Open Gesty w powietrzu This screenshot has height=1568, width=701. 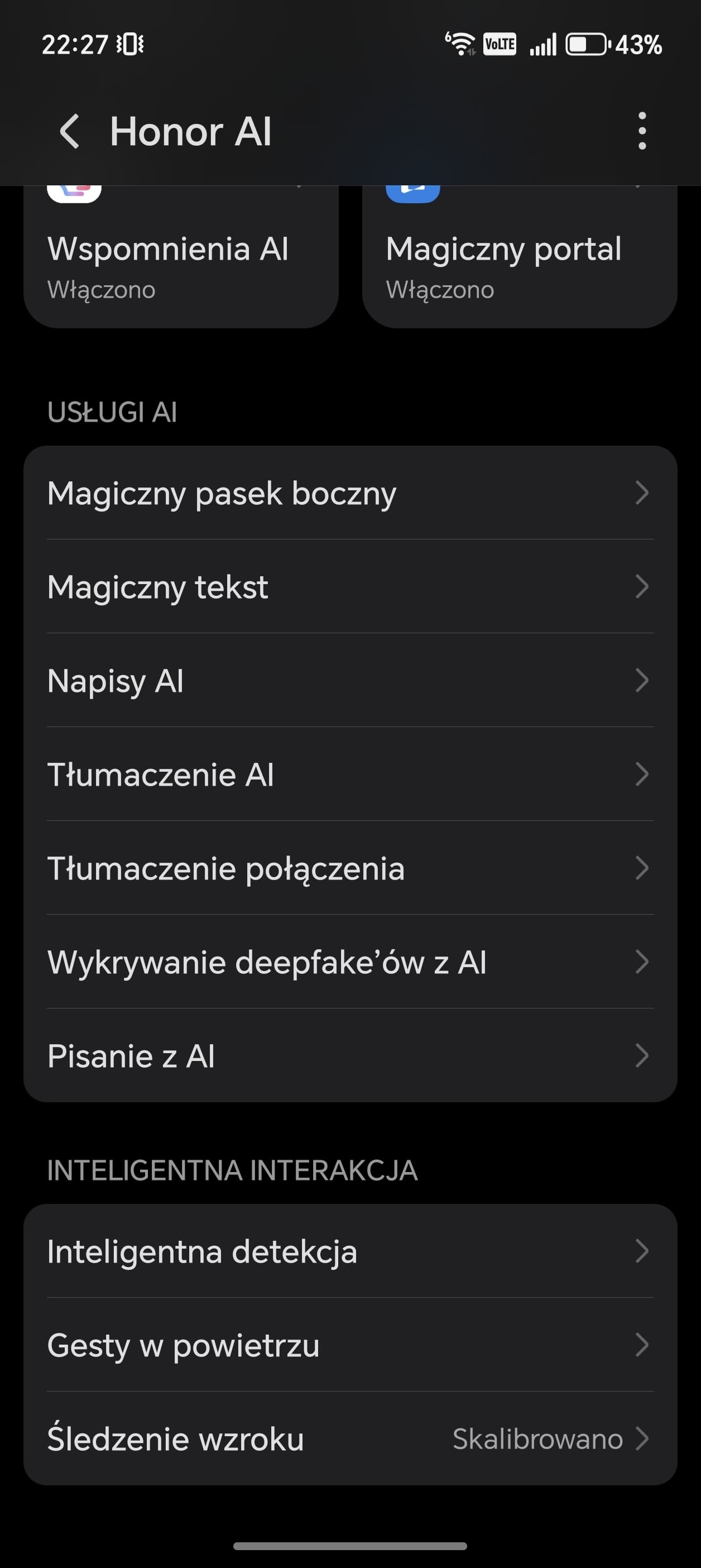click(x=350, y=1345)
